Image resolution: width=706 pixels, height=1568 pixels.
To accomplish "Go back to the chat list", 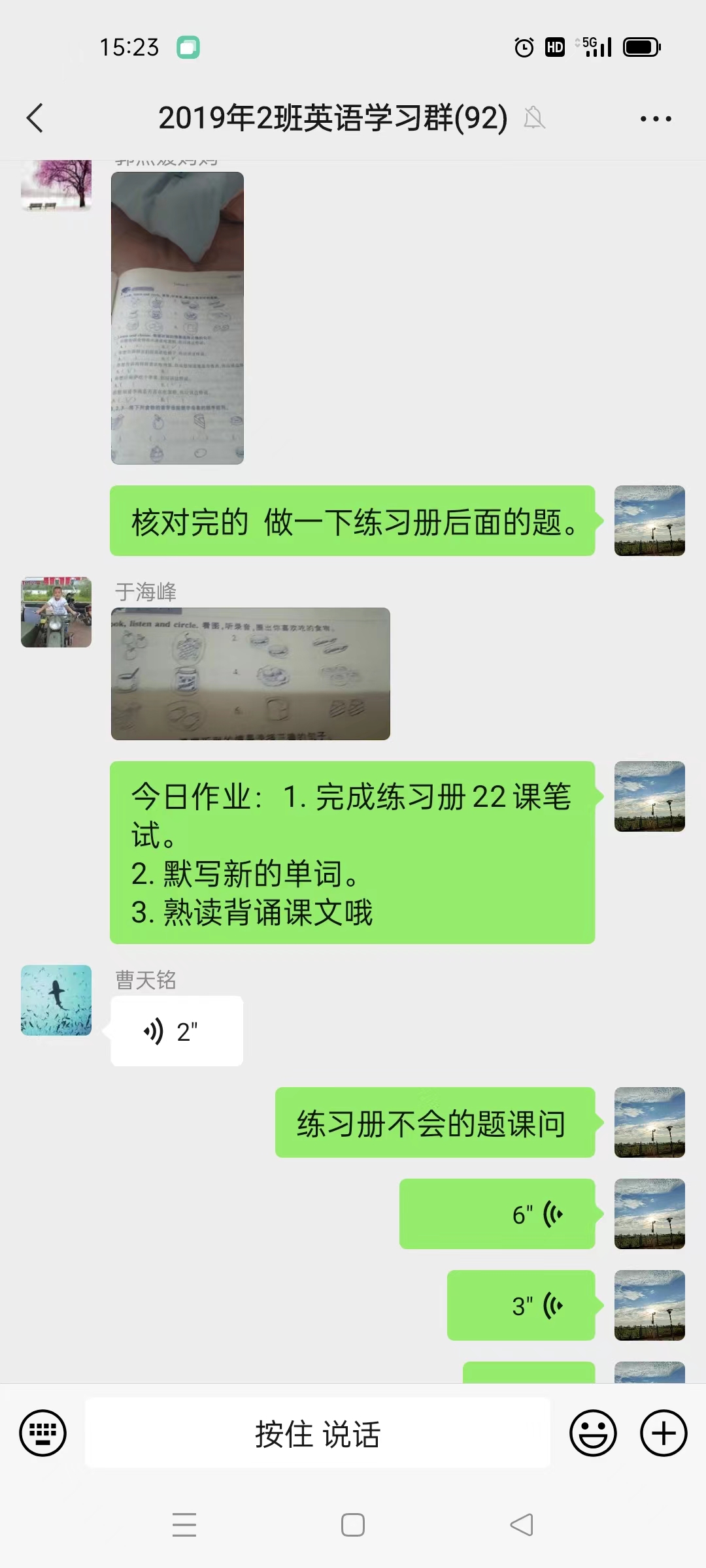I will click(x=35, y=118).
